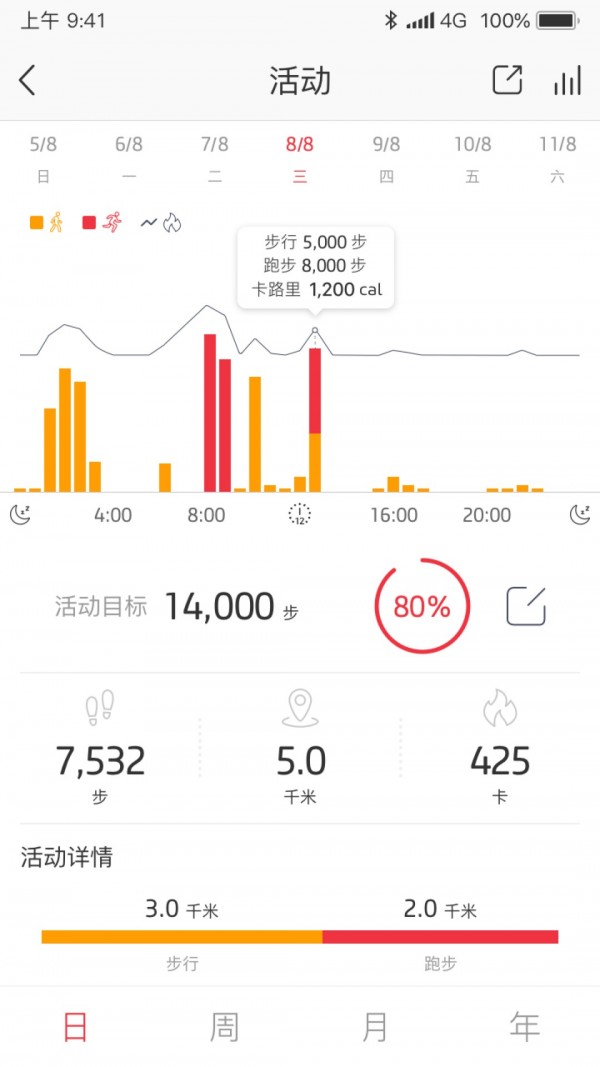Select the date 5/8 日

point(43,158)
